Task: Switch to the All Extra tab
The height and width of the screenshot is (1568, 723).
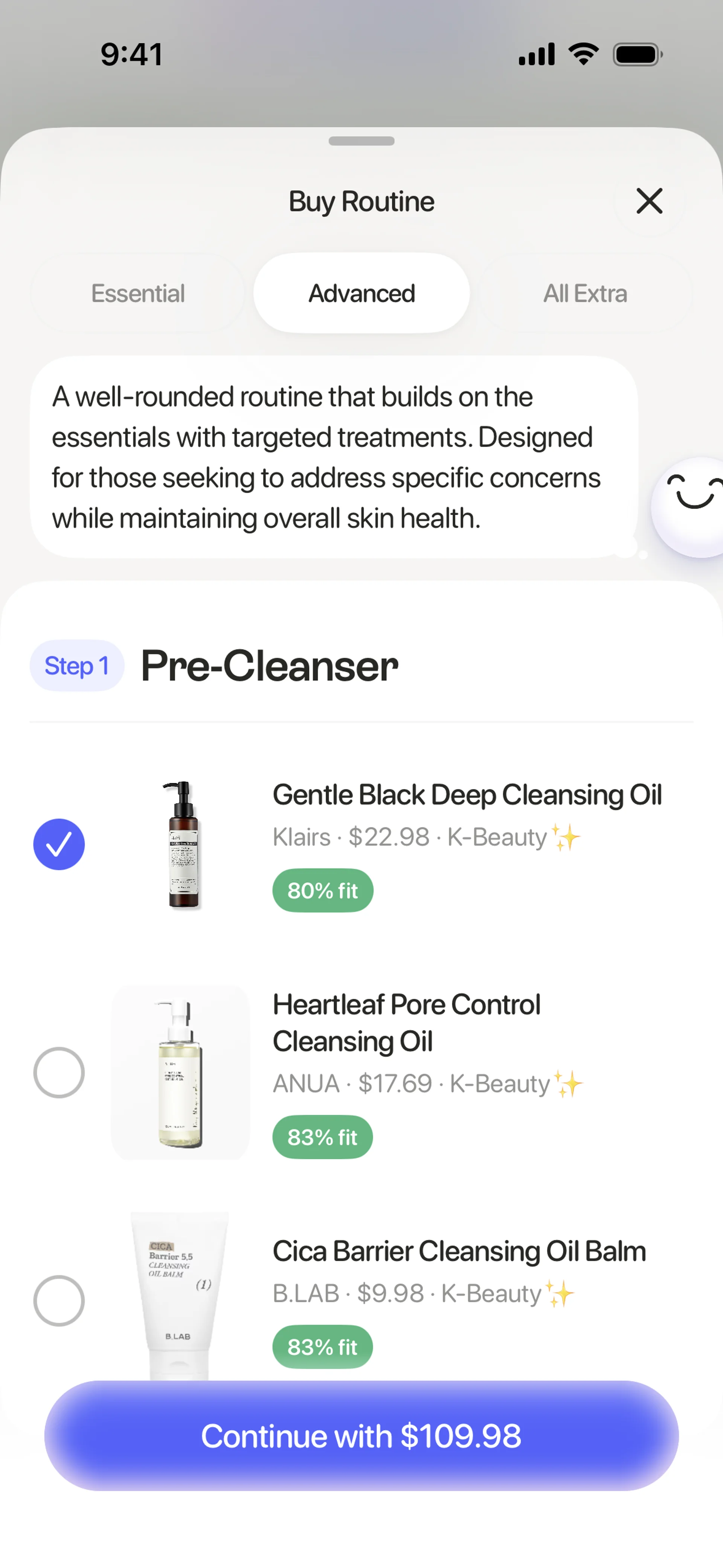Action: click(585, 293)
